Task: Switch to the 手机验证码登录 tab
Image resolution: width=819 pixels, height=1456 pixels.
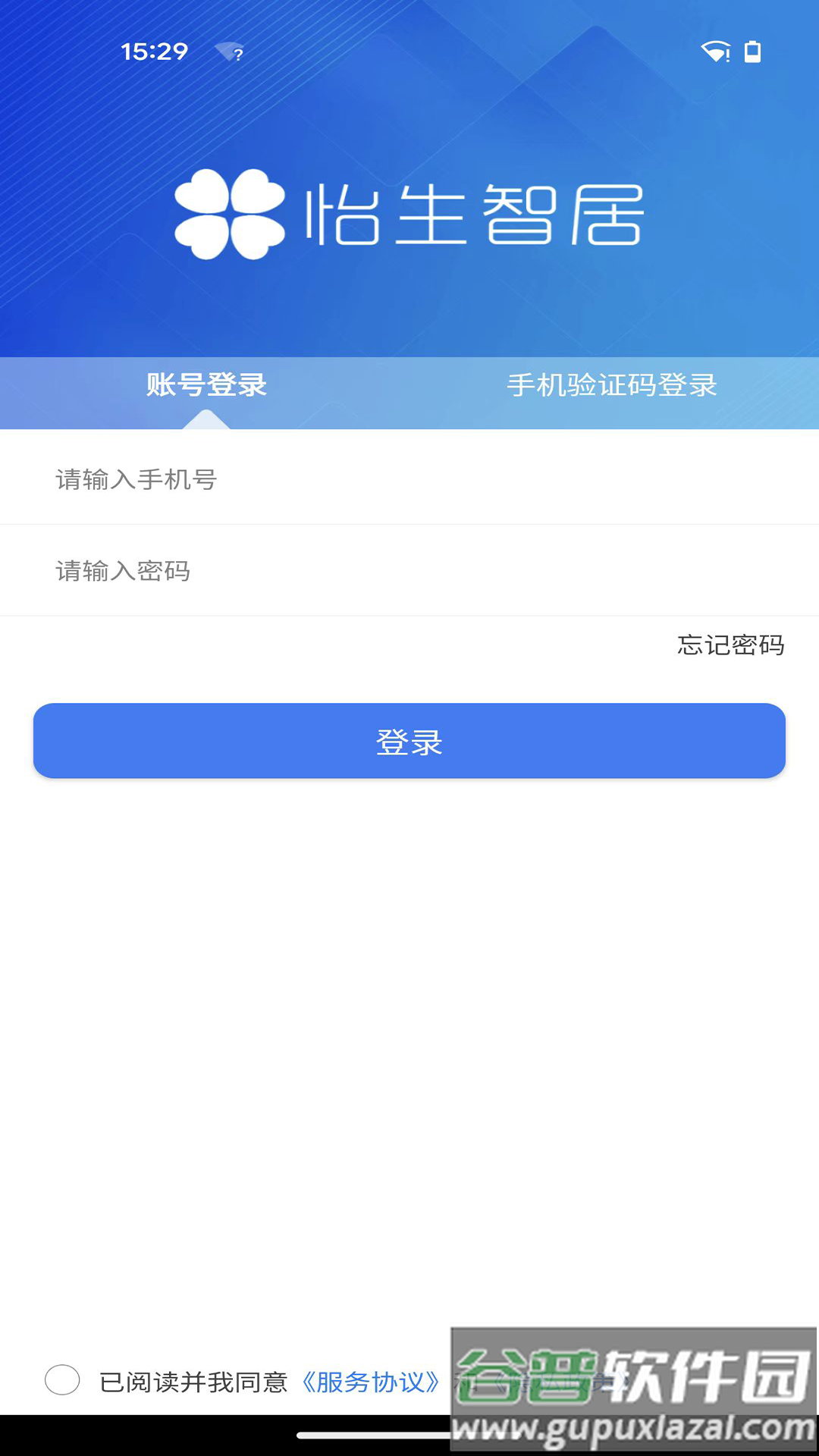Action: 611,385
